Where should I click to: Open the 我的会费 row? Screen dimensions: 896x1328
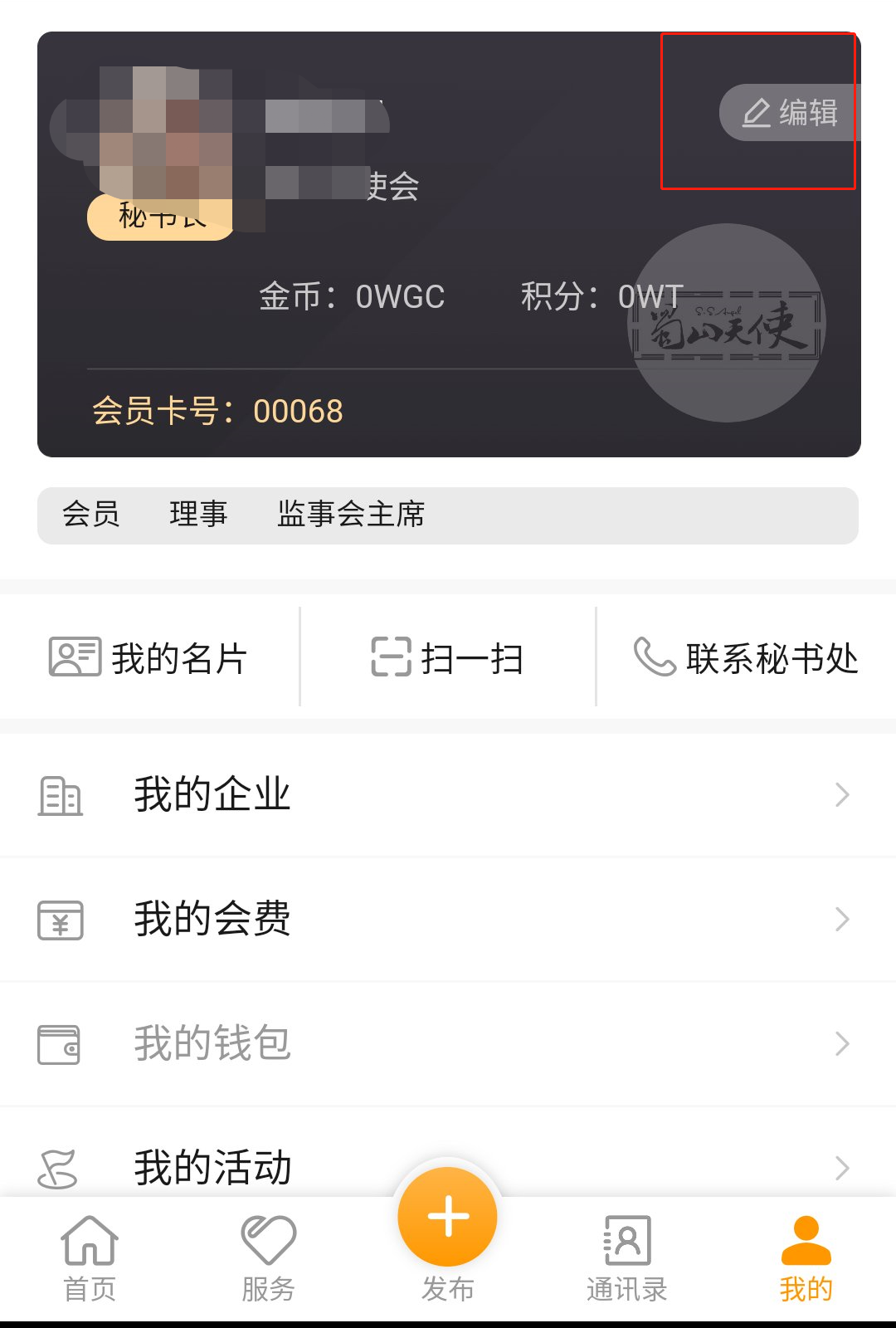pyautogui.click(x=448, y=920)
